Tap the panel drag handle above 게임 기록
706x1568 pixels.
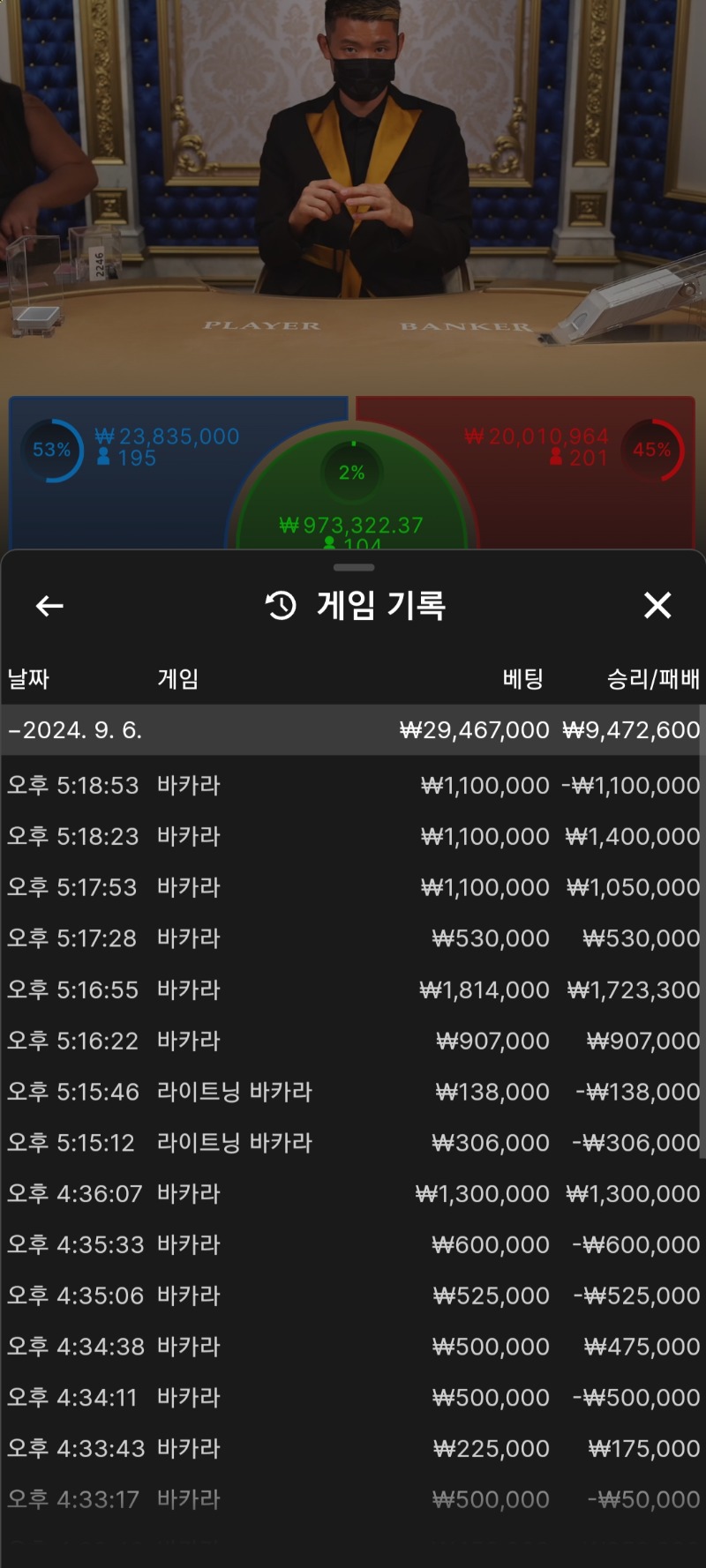click(x=354, y=567)
